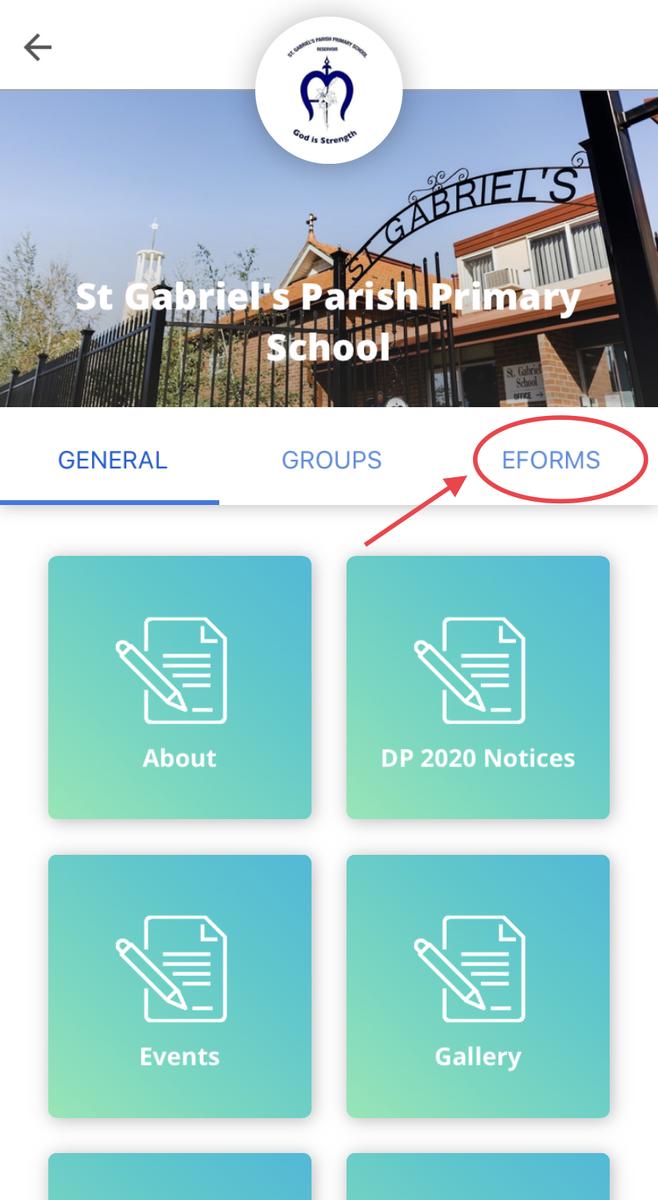The width and height of the screenshot is (658, 1200).
Task: Switch to the Groups tab
Action: 331,460
